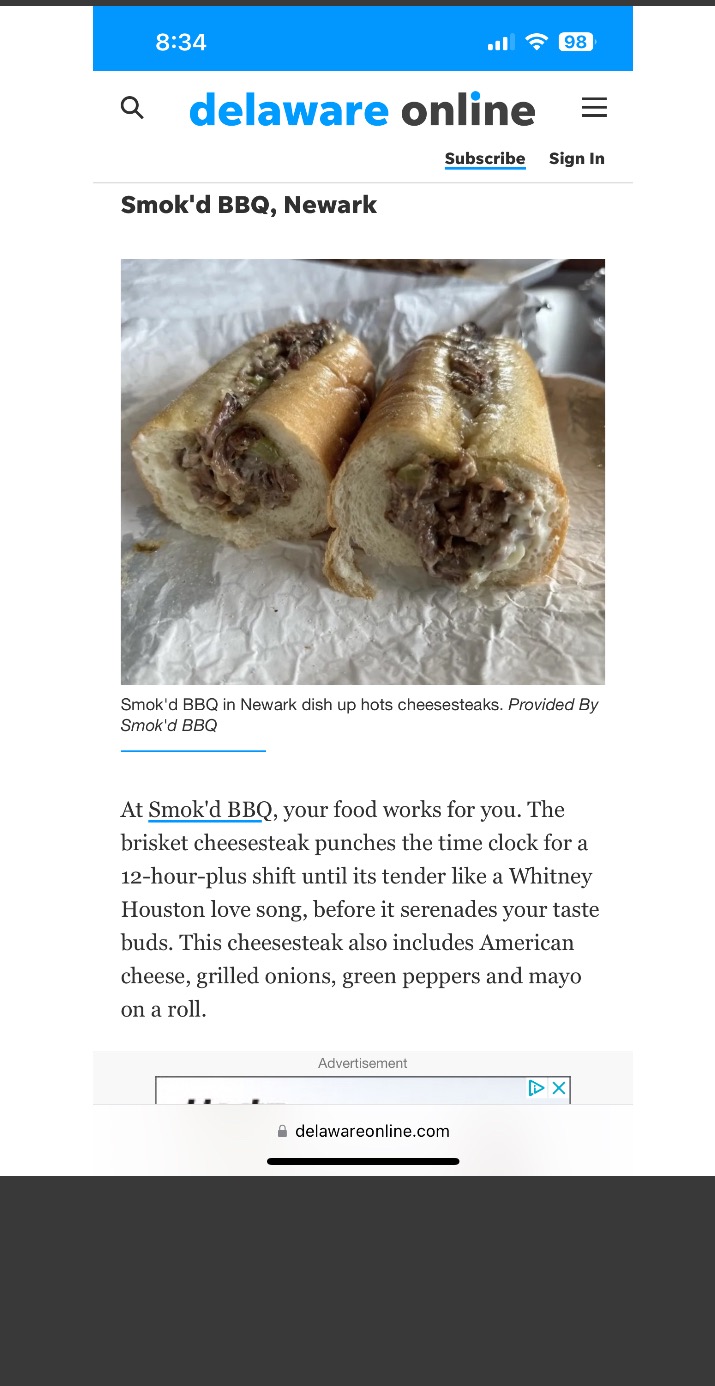Screen dimensions: 715x1386
Task: Tap the delawareonline.com address bar
Action: (x=363, y=1131)
